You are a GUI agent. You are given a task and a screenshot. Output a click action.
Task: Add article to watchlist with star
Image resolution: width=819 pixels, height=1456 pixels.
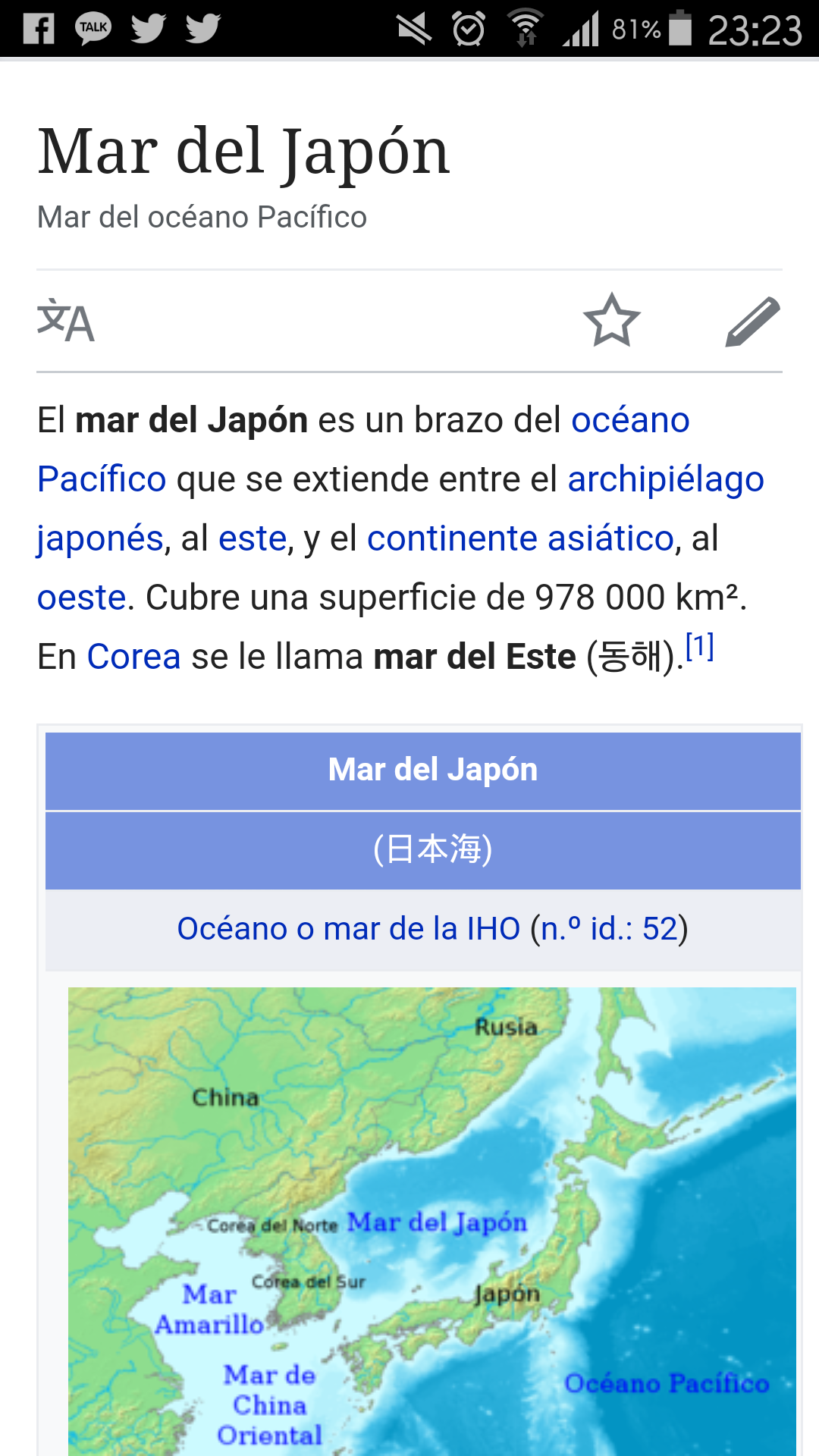coord(611,321)
